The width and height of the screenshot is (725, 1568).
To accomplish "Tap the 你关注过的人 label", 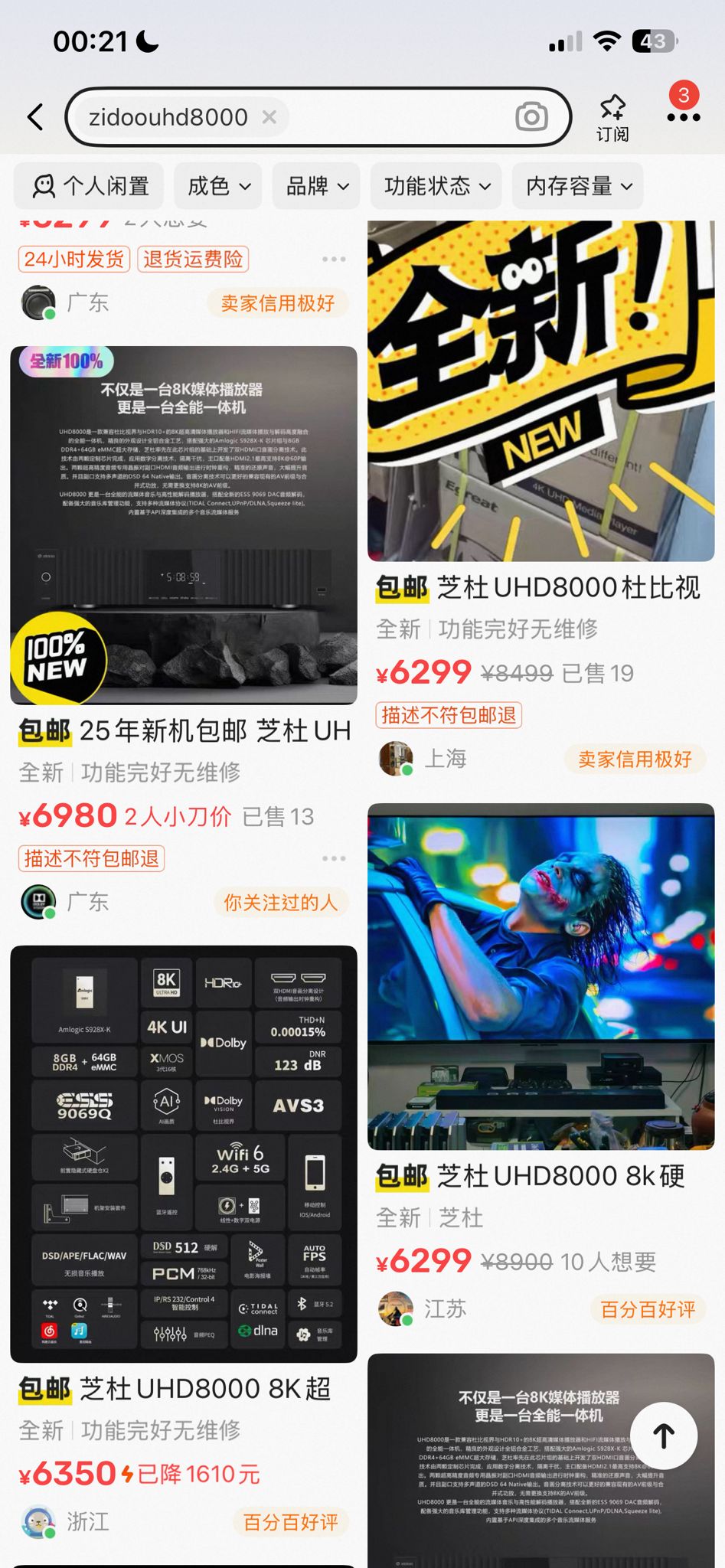I will pos(280,903).
